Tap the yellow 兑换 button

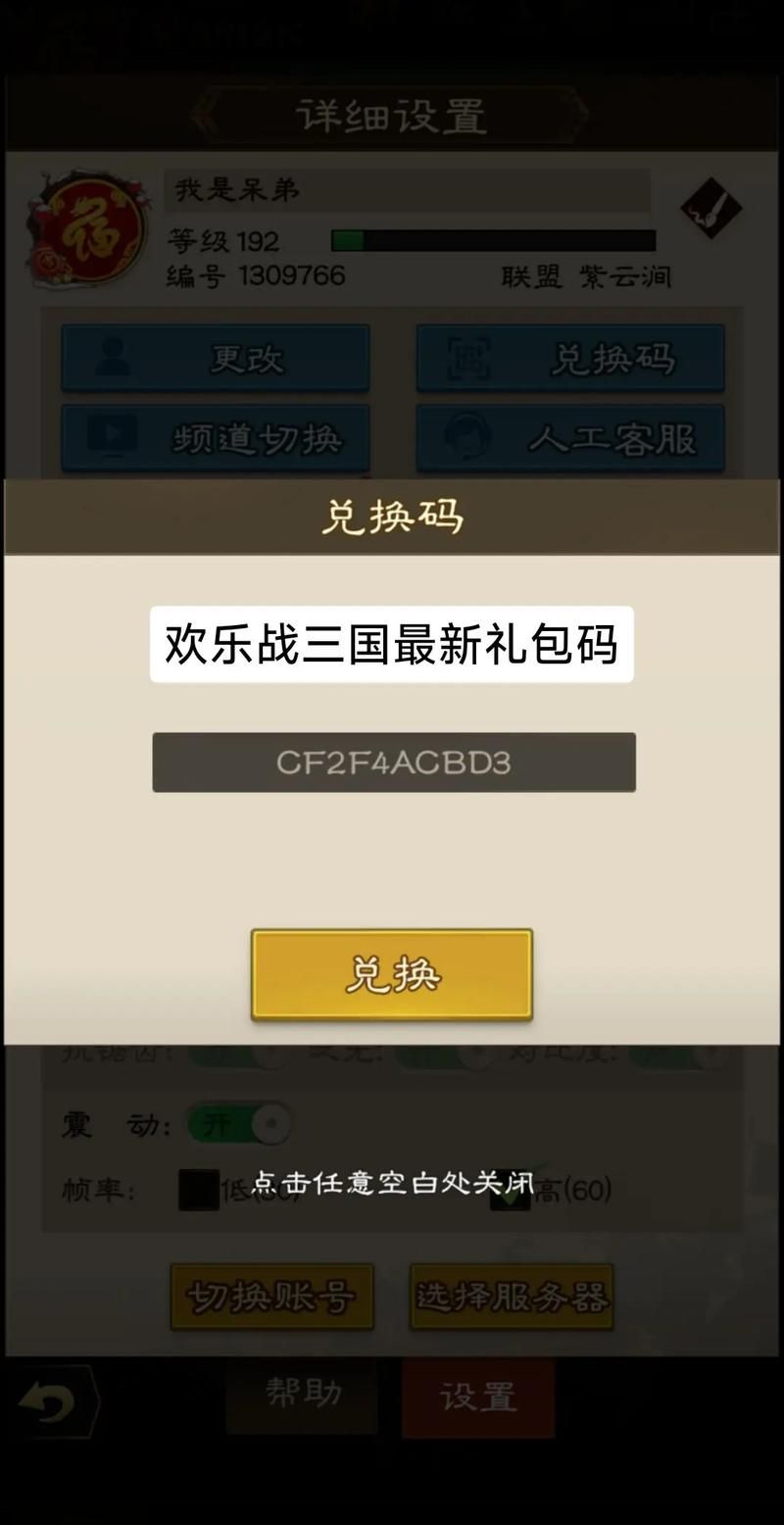pos(392,974)
